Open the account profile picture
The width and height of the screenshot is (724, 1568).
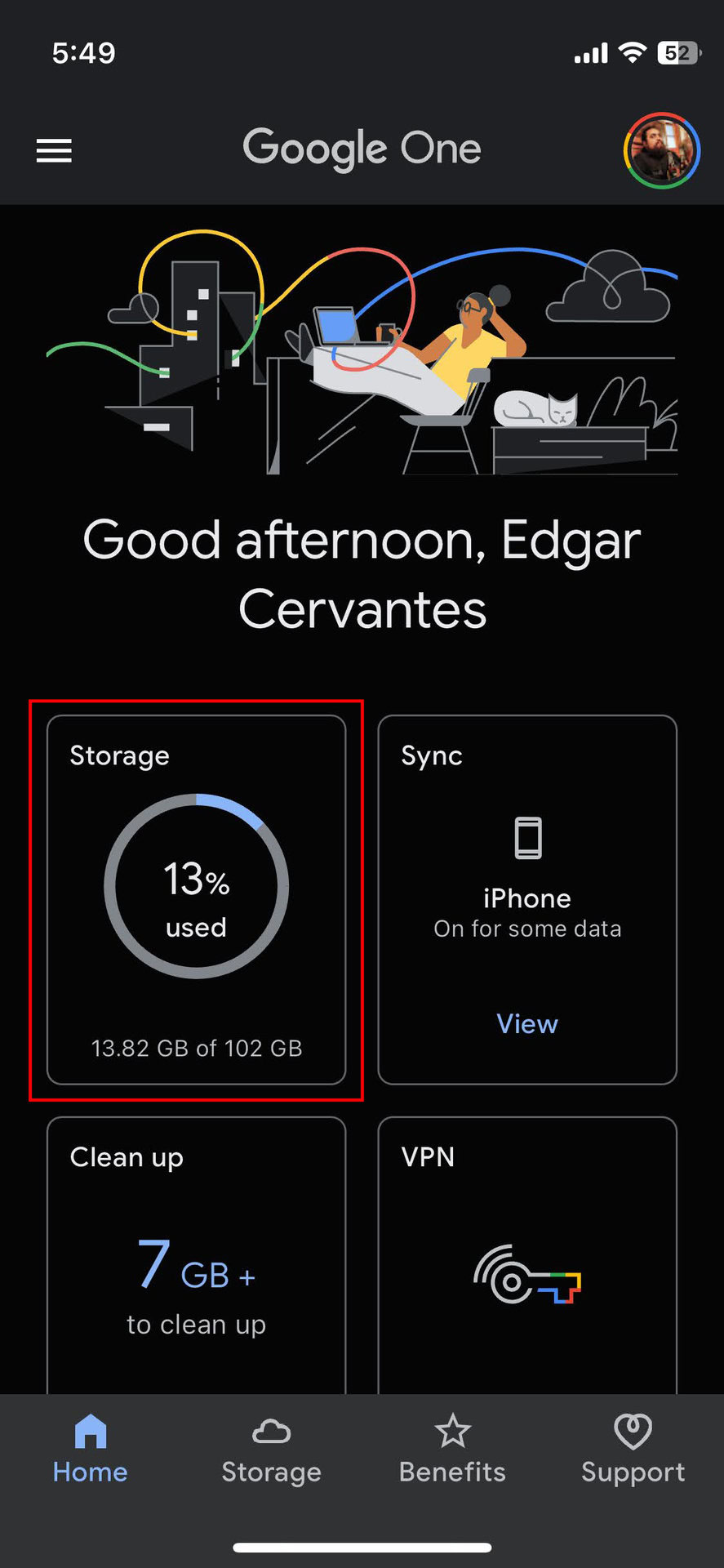(x=661, y=150)
